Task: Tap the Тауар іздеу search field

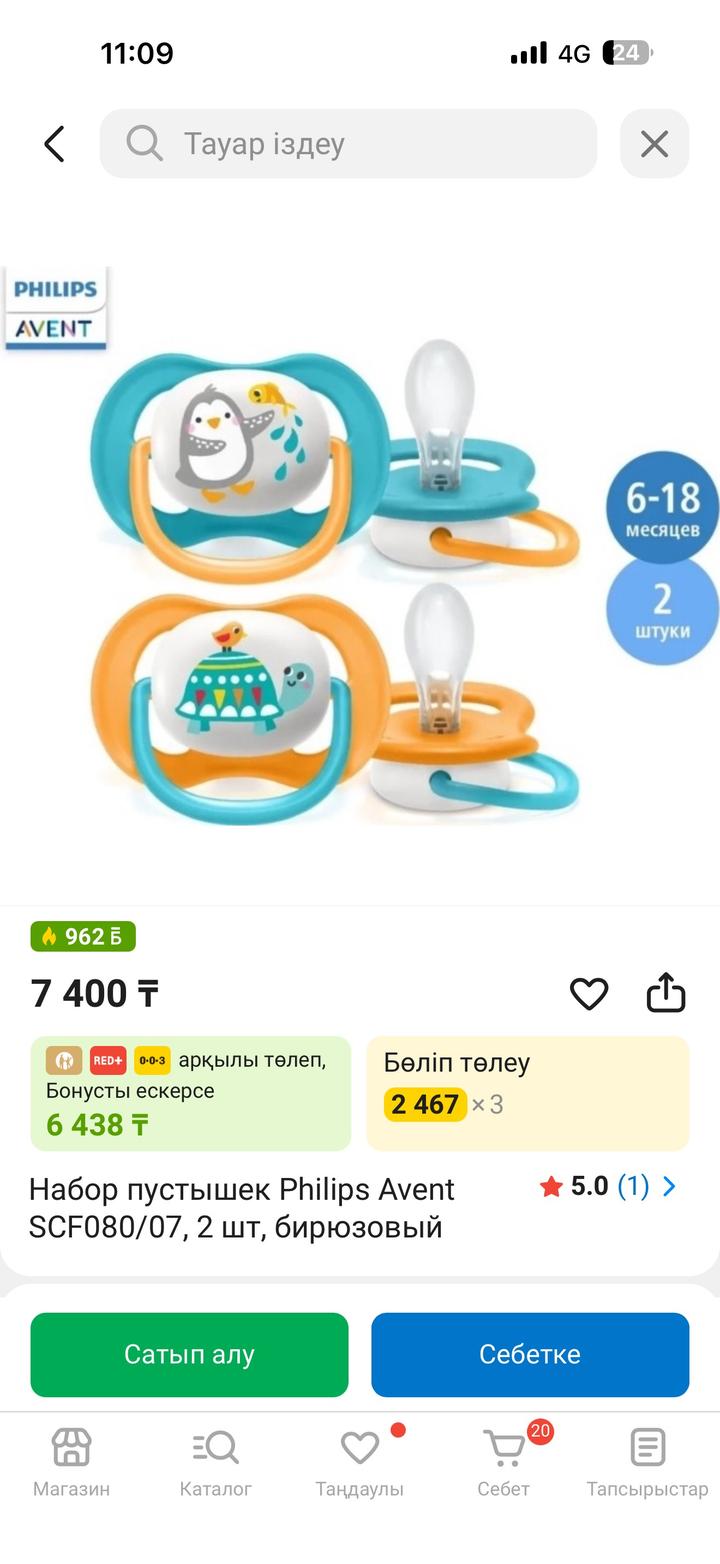Action: [x=348, y=144]
